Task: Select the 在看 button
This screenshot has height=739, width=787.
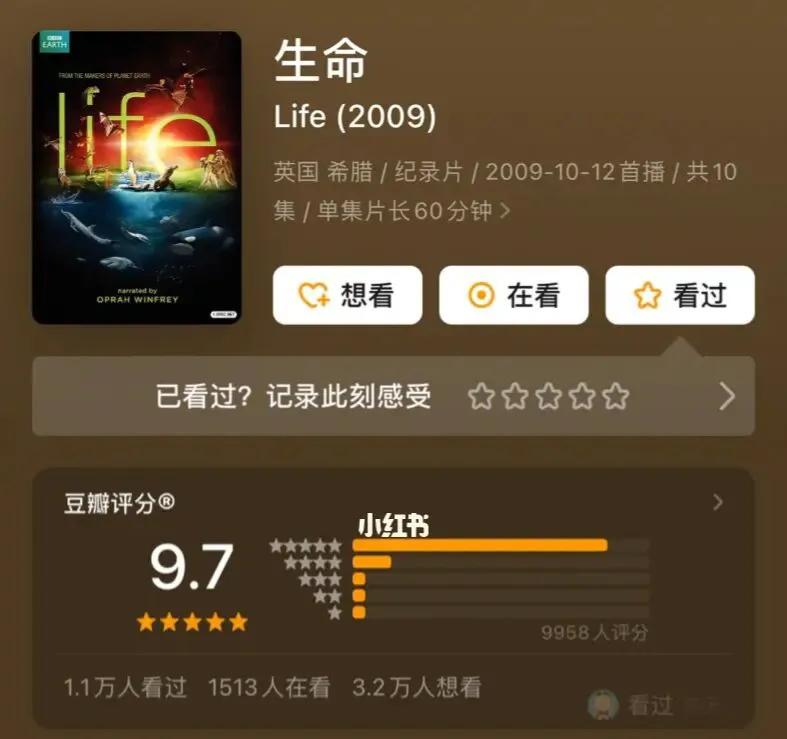Action: coord(513,295)
